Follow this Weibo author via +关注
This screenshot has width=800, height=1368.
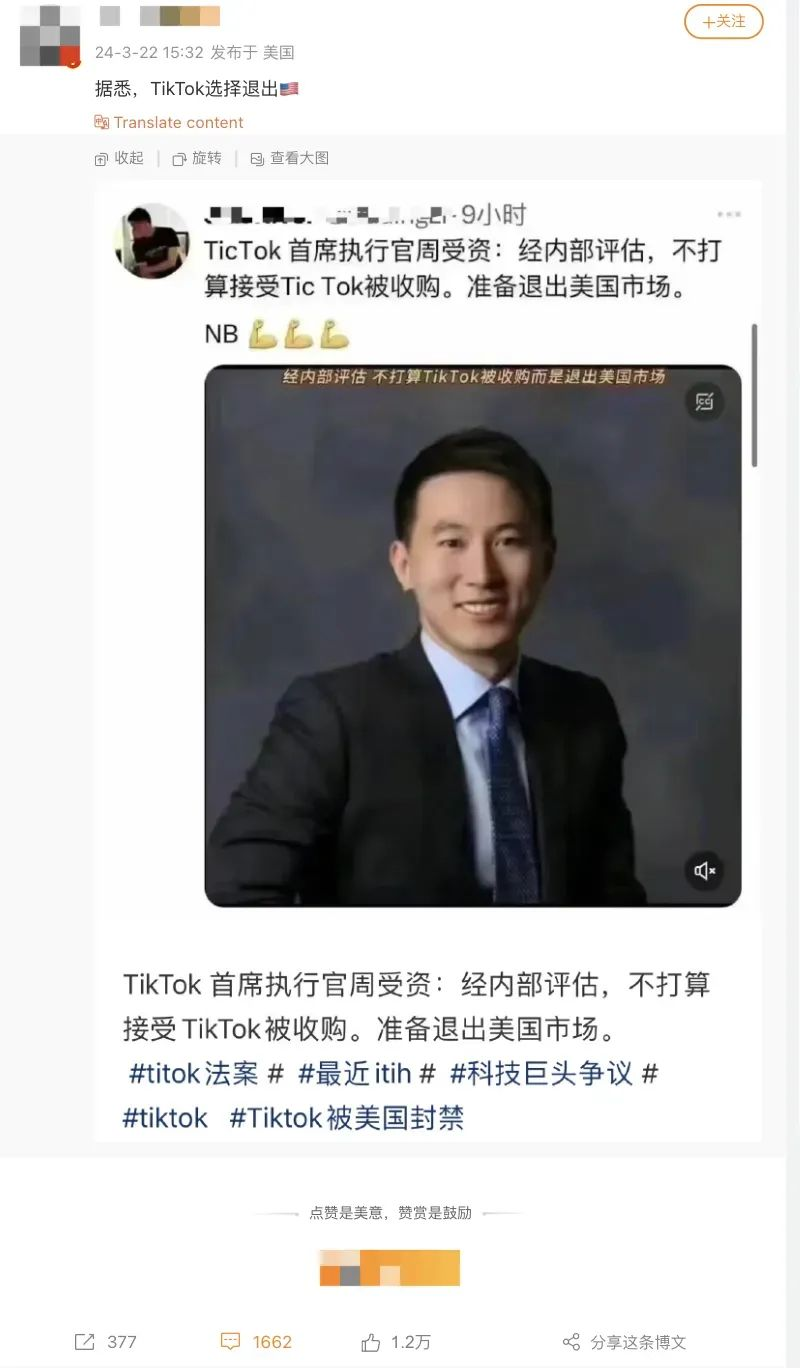[x=723, y=21]
